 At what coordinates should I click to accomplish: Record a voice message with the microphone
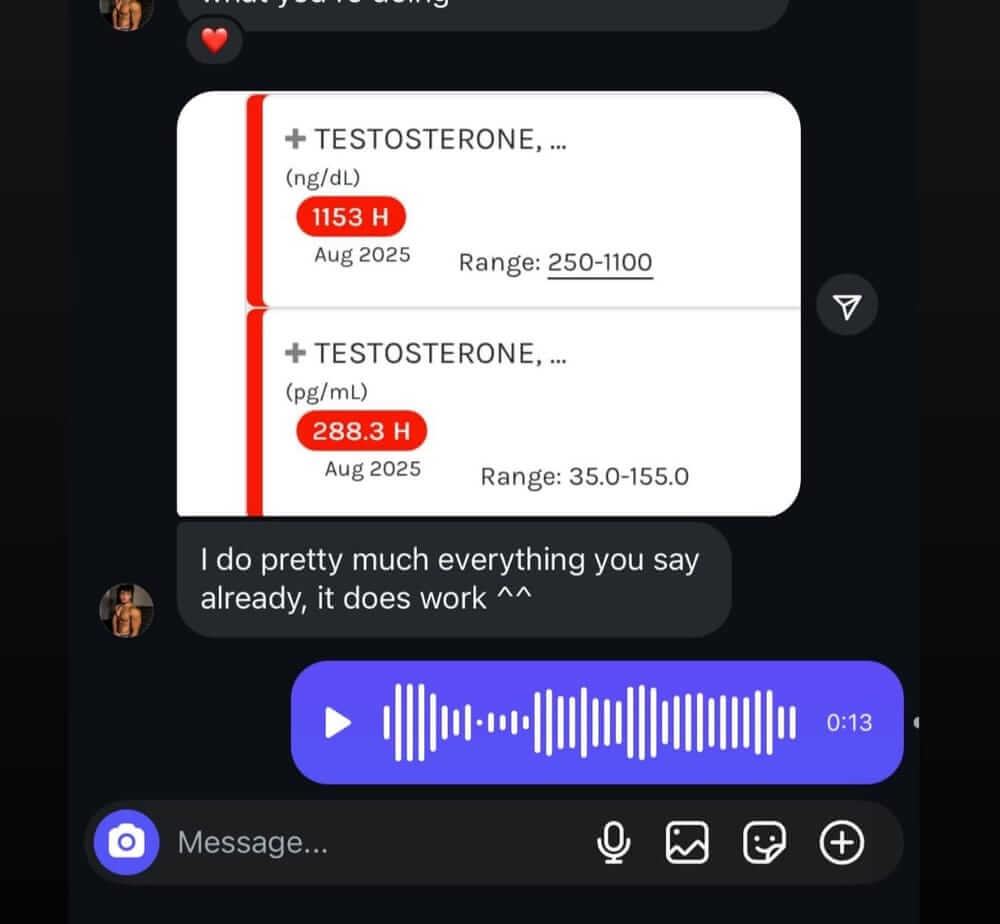tap(614, 842)
